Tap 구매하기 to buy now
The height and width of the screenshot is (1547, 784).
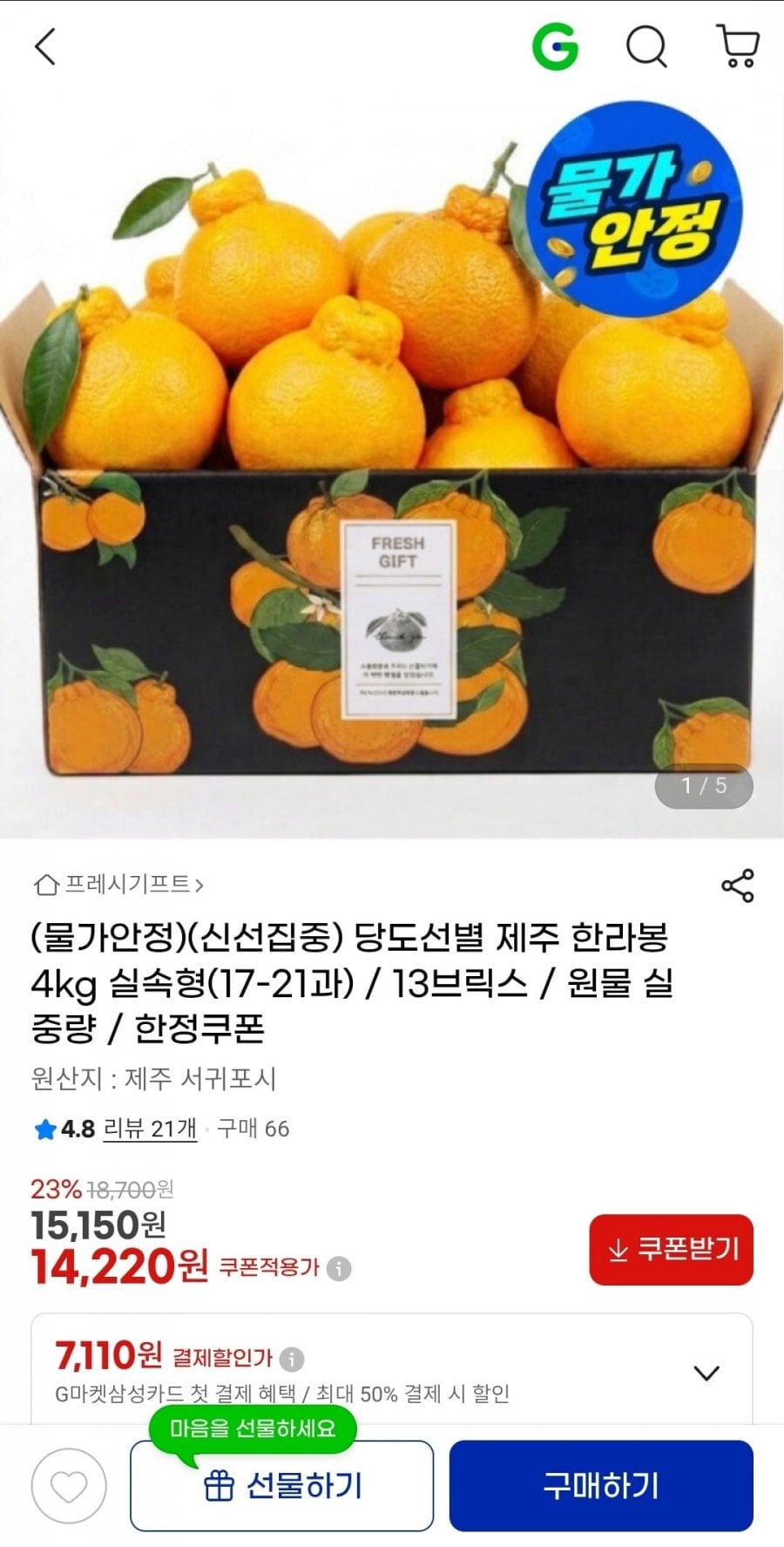[600, 1486]
